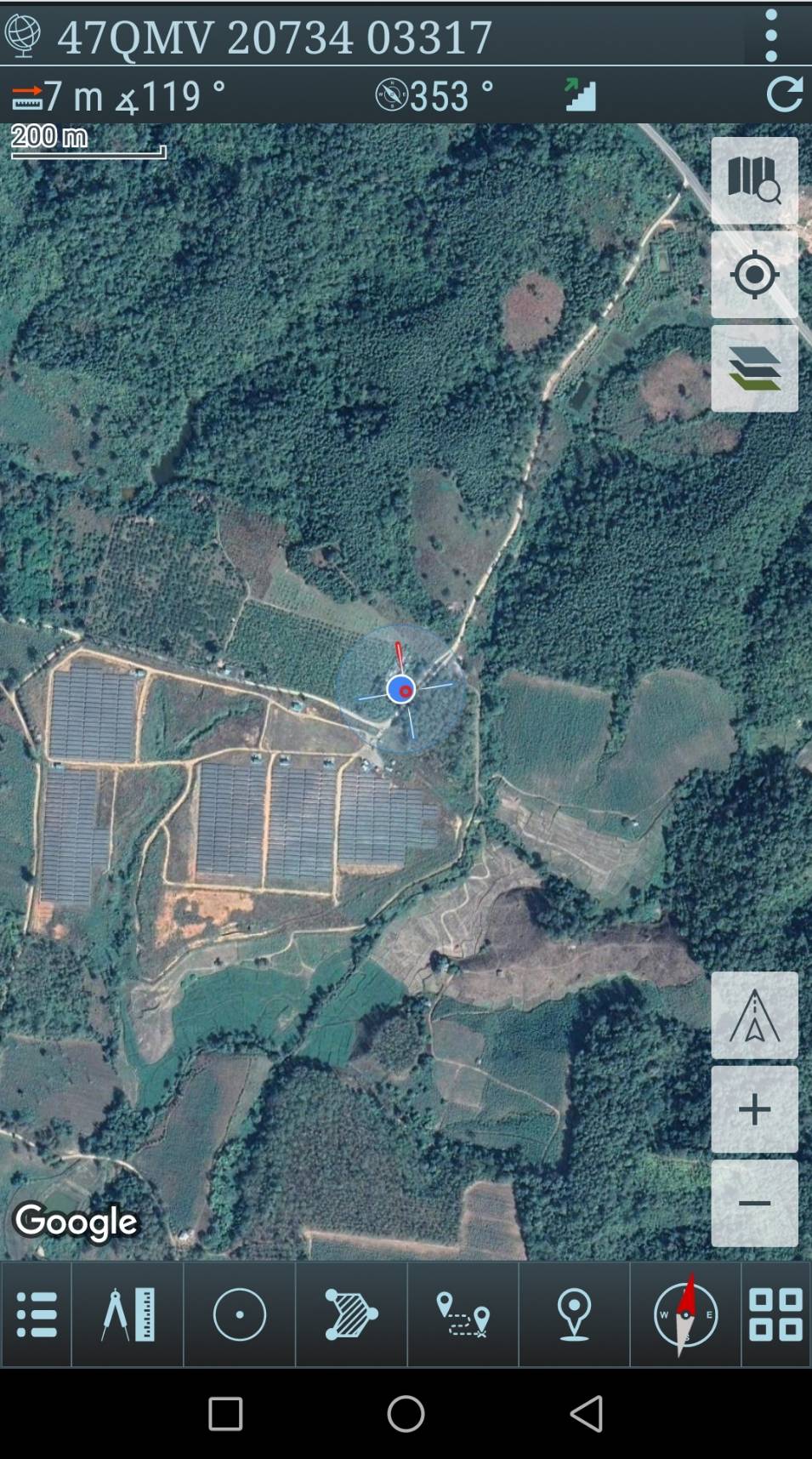Select the compass and ruler measure tool
This screenshot has width=812, height=1459.
[x=128, y=1314]
